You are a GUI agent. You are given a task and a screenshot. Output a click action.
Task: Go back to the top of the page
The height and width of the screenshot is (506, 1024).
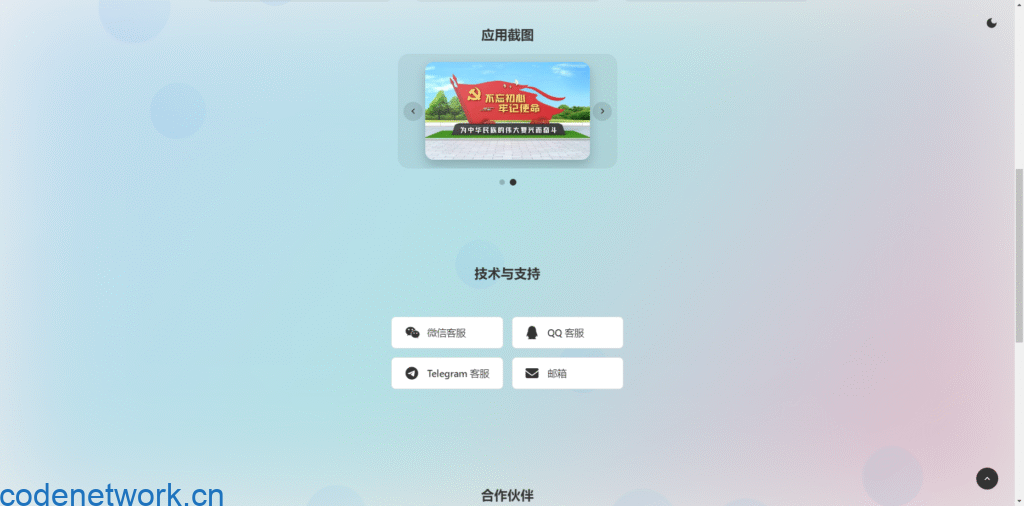pos(987,479)
